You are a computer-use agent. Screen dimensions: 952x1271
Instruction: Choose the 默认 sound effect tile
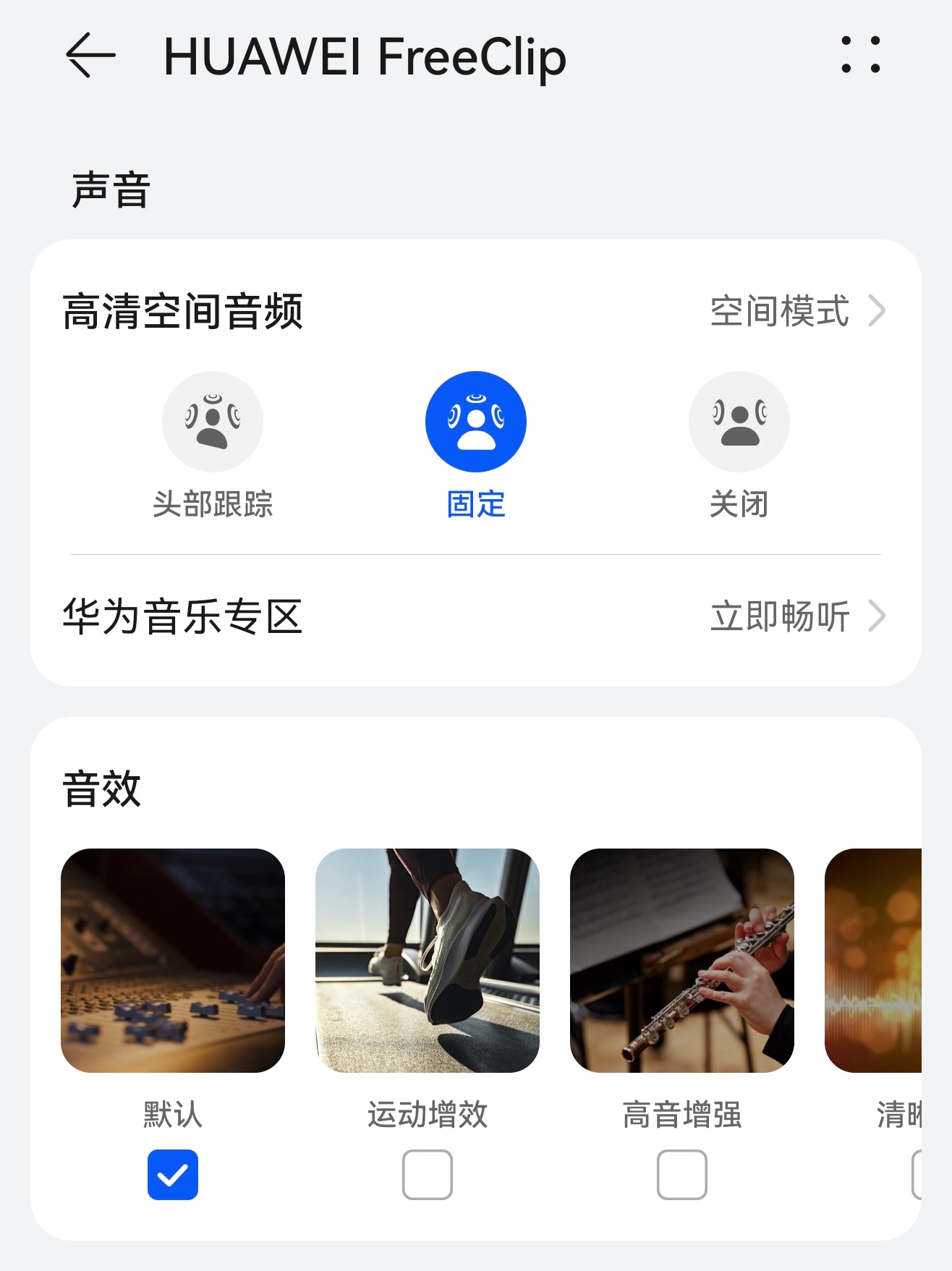[173, 960]
